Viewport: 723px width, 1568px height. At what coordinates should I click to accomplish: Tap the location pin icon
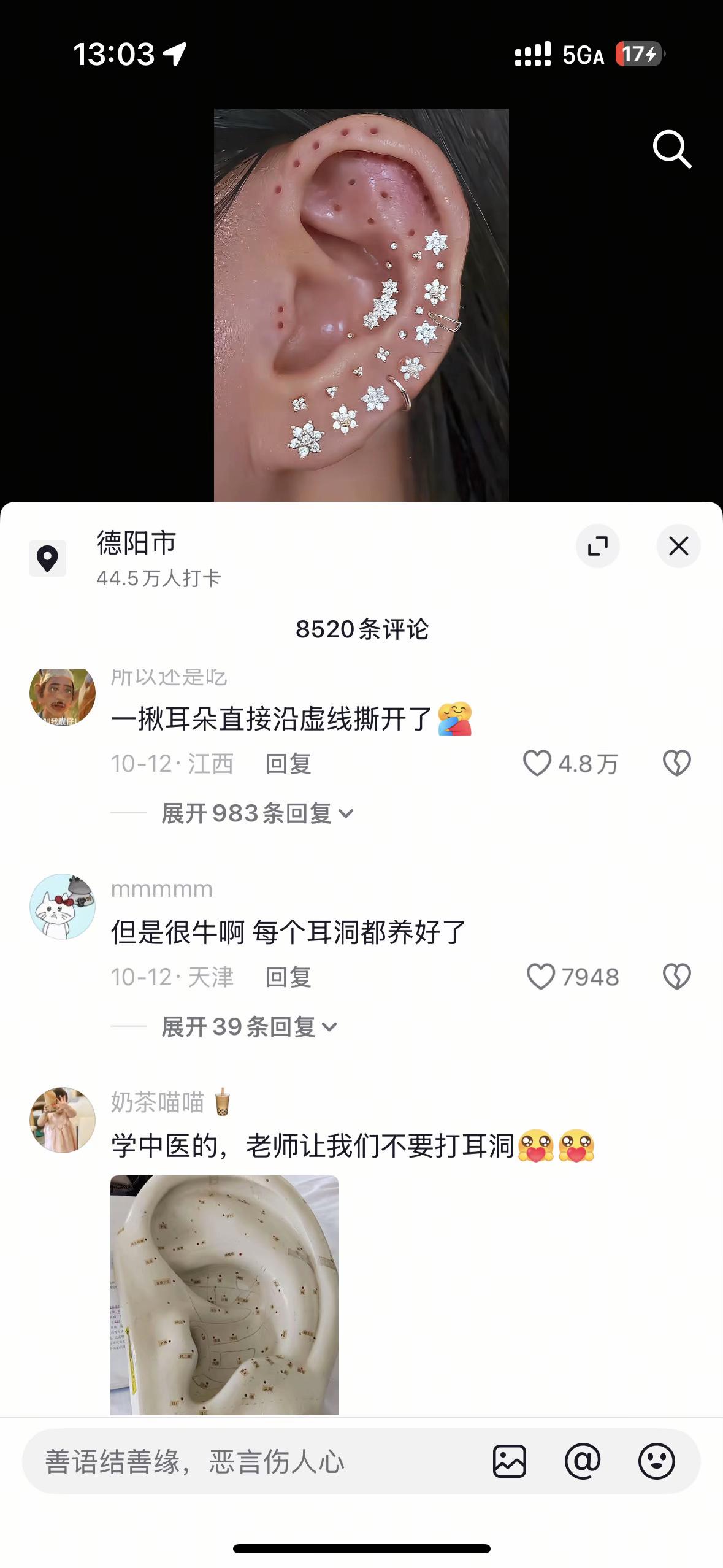[x=48, y=558]
